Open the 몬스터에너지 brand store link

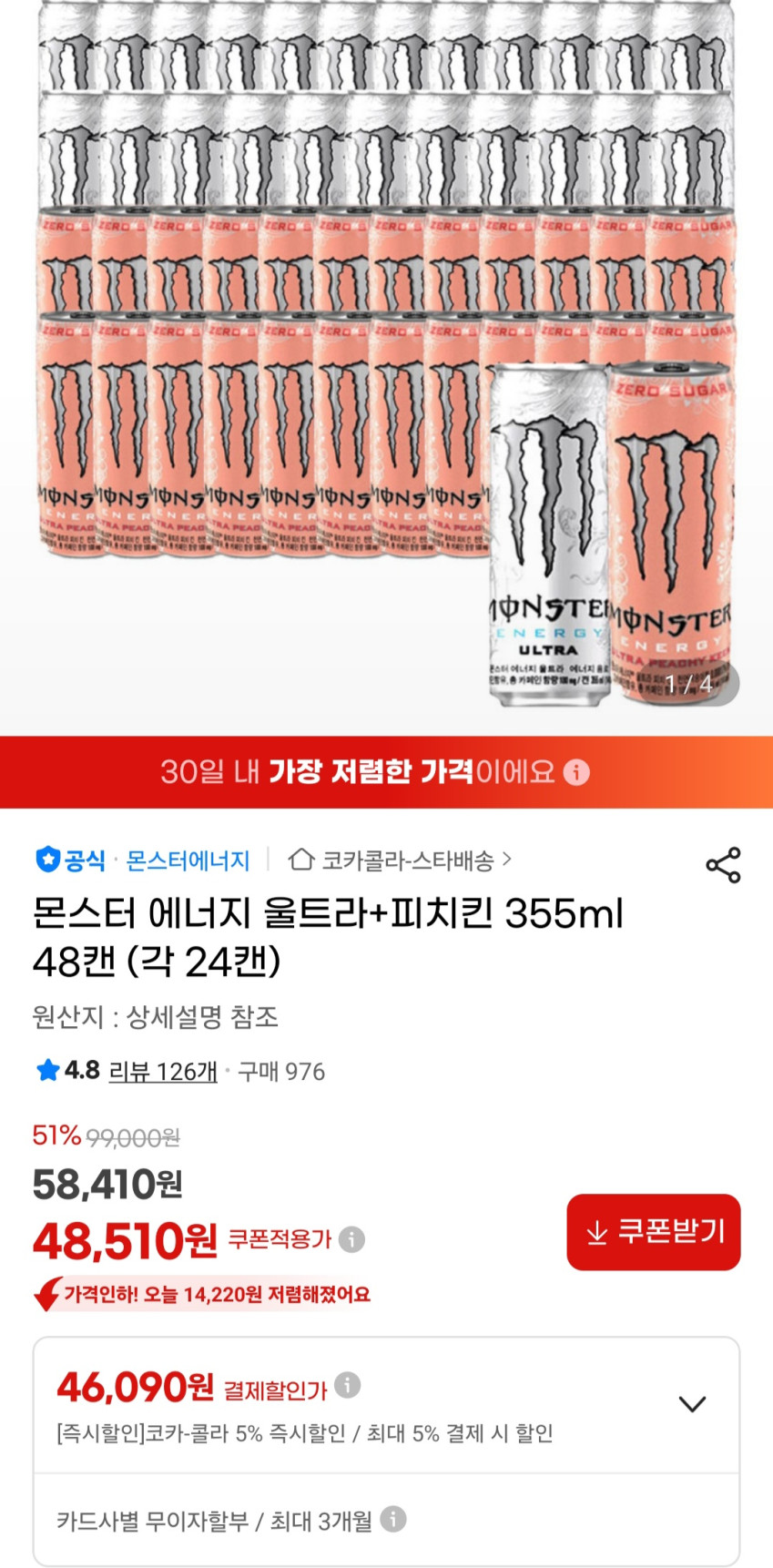tap(187, 860)
